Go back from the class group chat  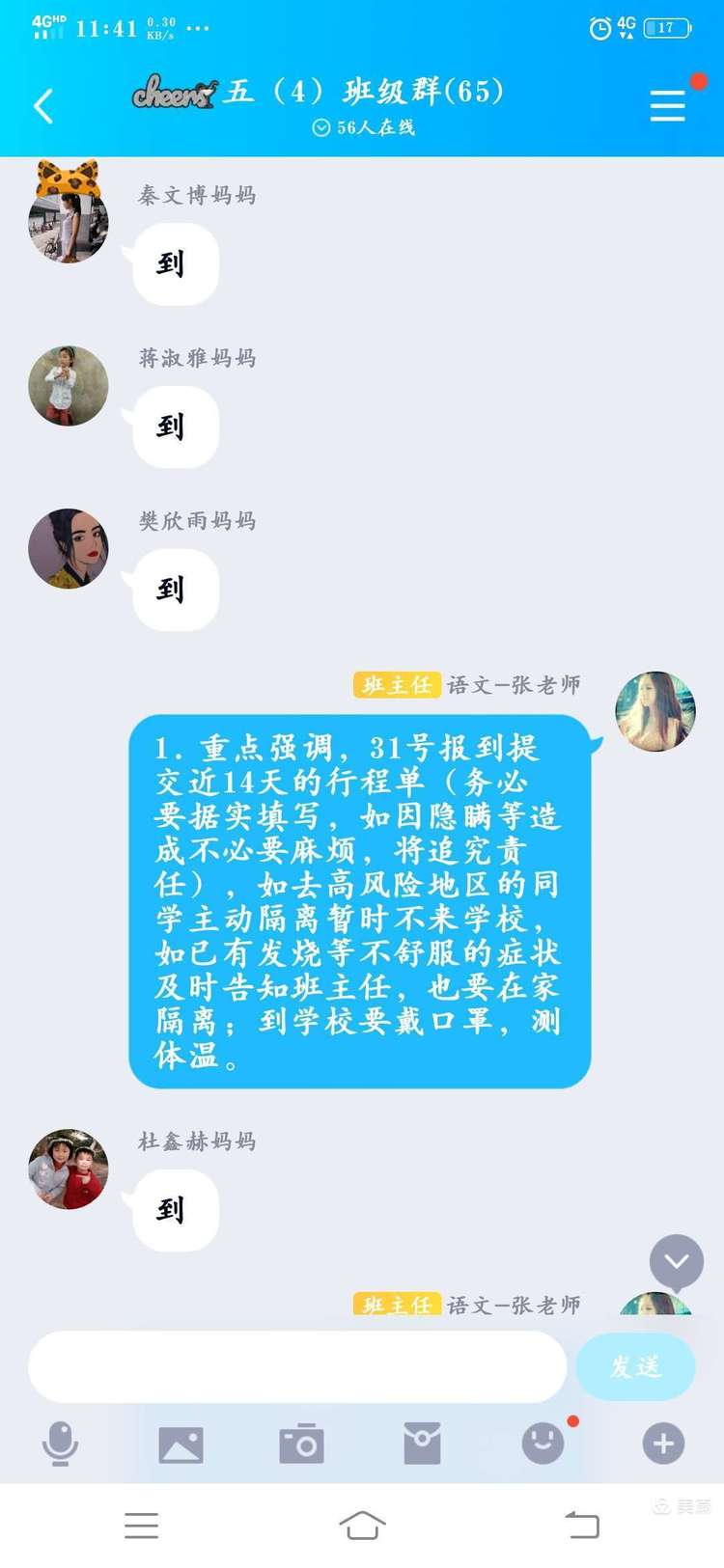pyautogui.click(x=43, y=106)
